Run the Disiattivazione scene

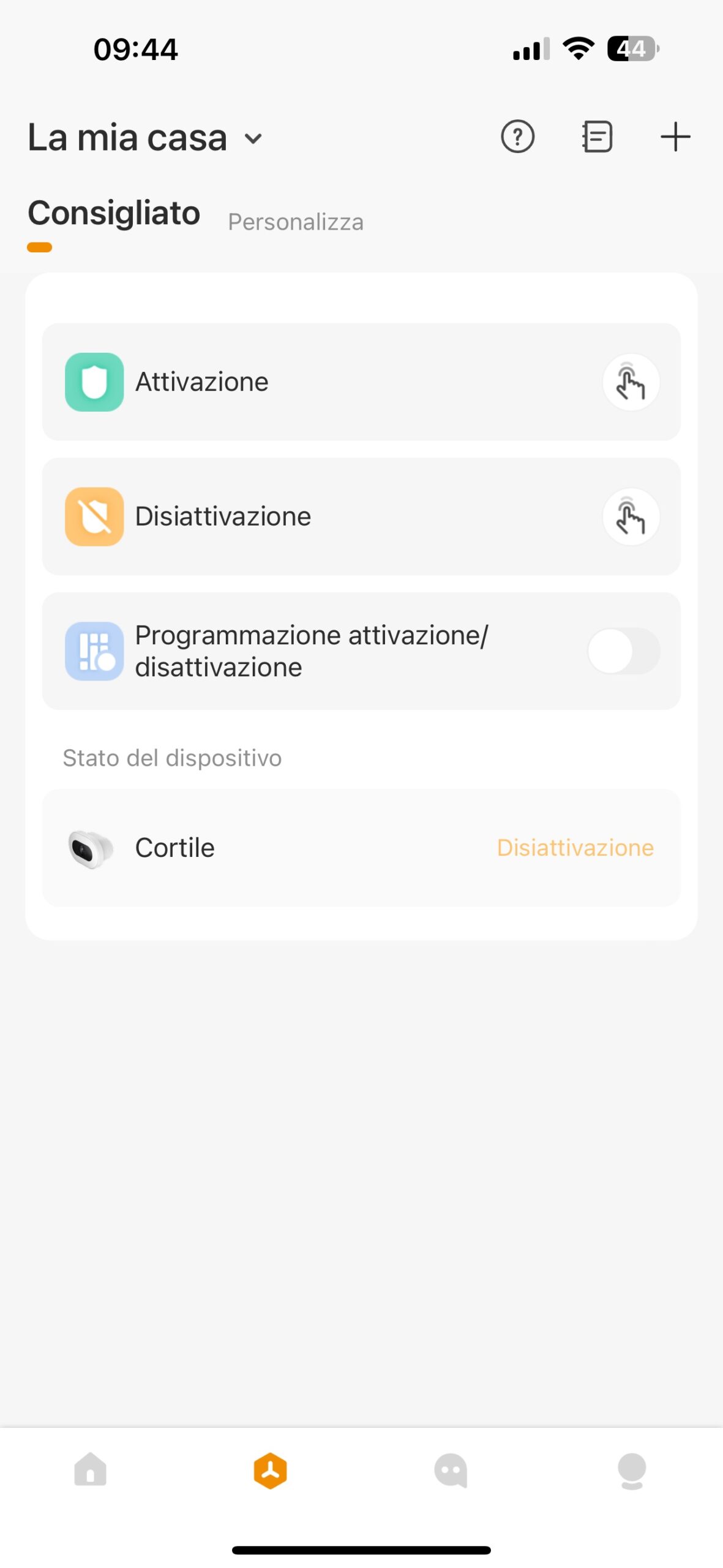tap(631, 517)
